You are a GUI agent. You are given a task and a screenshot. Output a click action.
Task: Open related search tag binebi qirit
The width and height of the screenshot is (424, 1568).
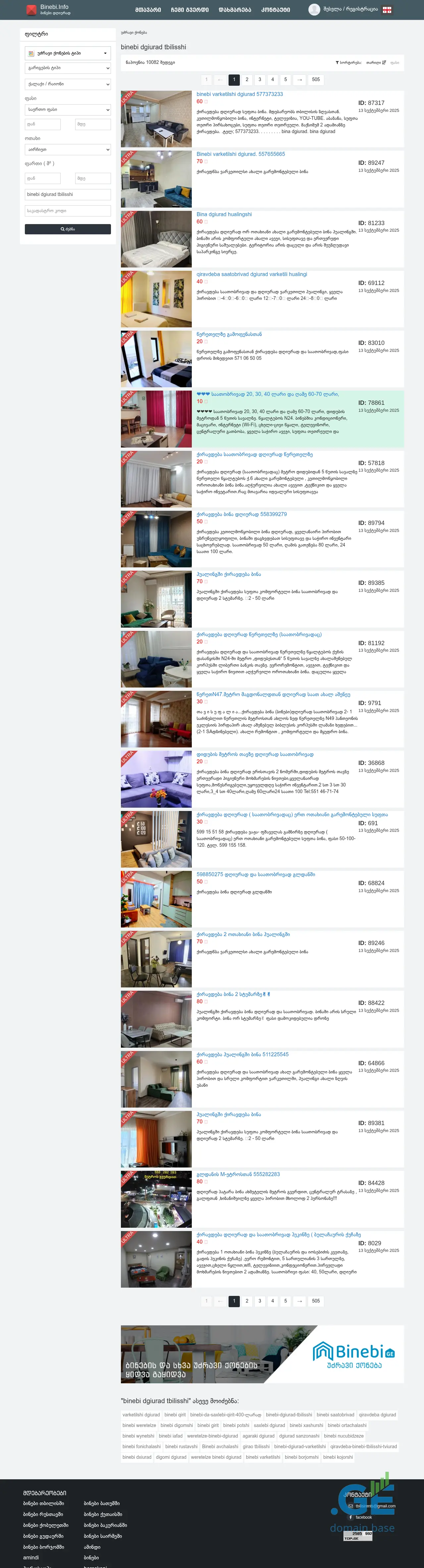pyautogui.click(x=175, y=1415)
